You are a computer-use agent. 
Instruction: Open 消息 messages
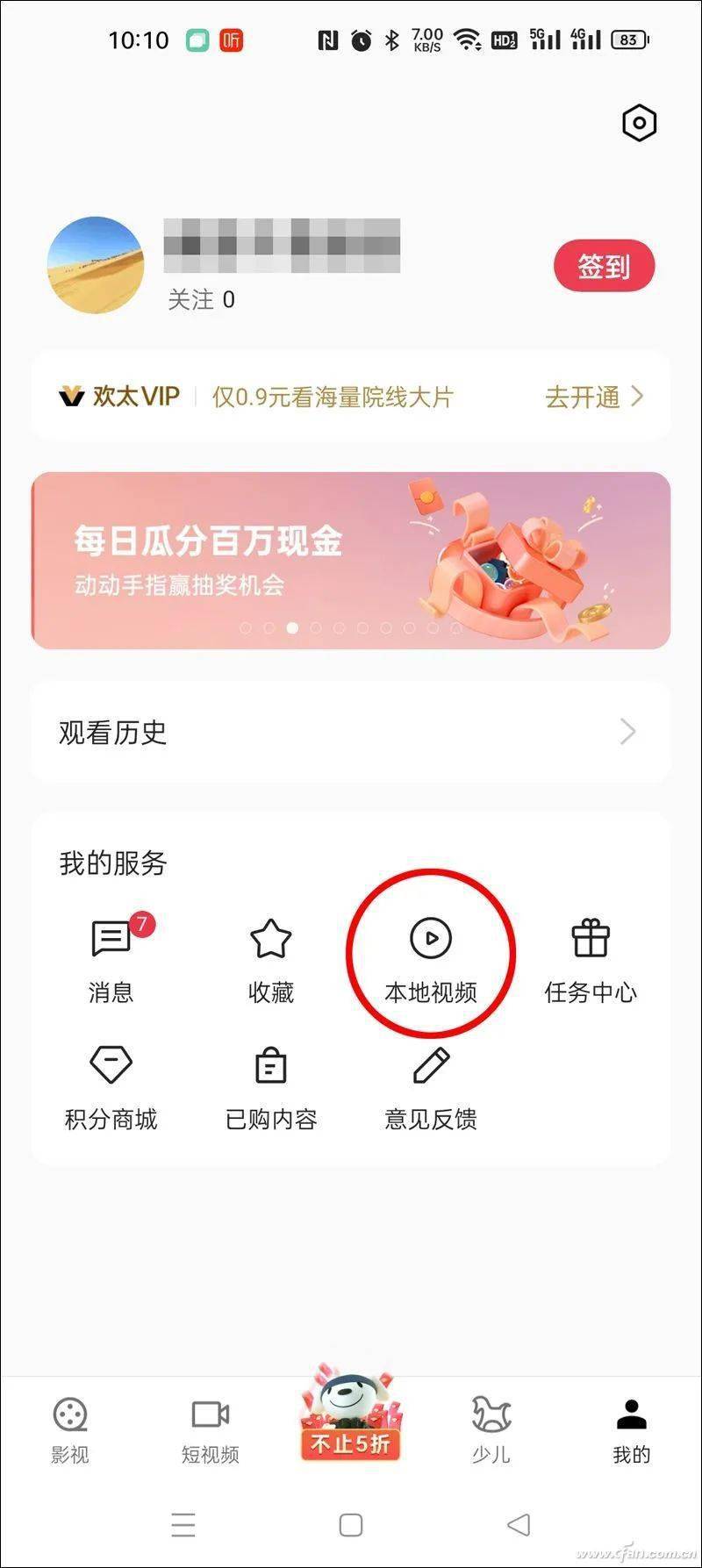click(x=111, y=958)
